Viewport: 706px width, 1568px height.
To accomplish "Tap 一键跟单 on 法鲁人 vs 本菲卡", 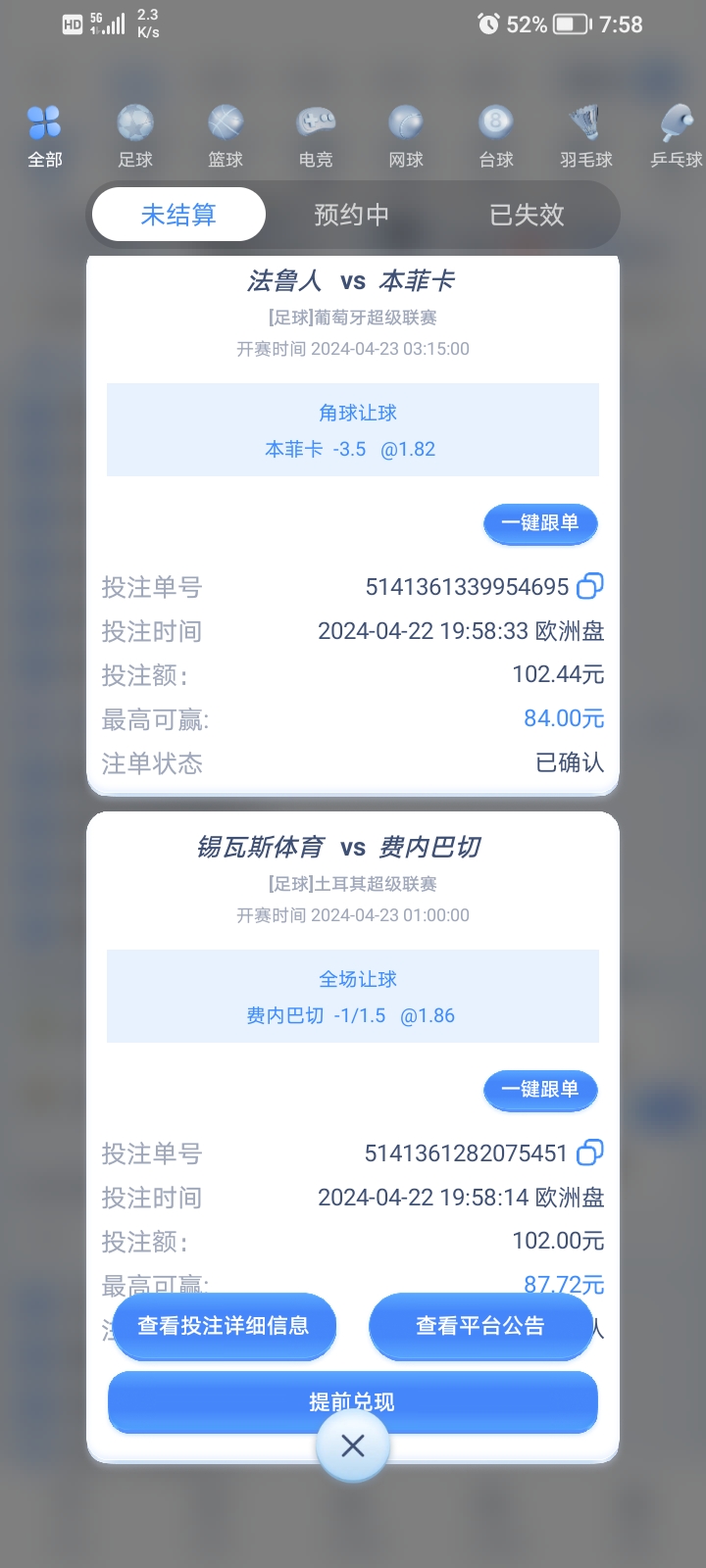I will pyautogui.click(x=540, y=523).
